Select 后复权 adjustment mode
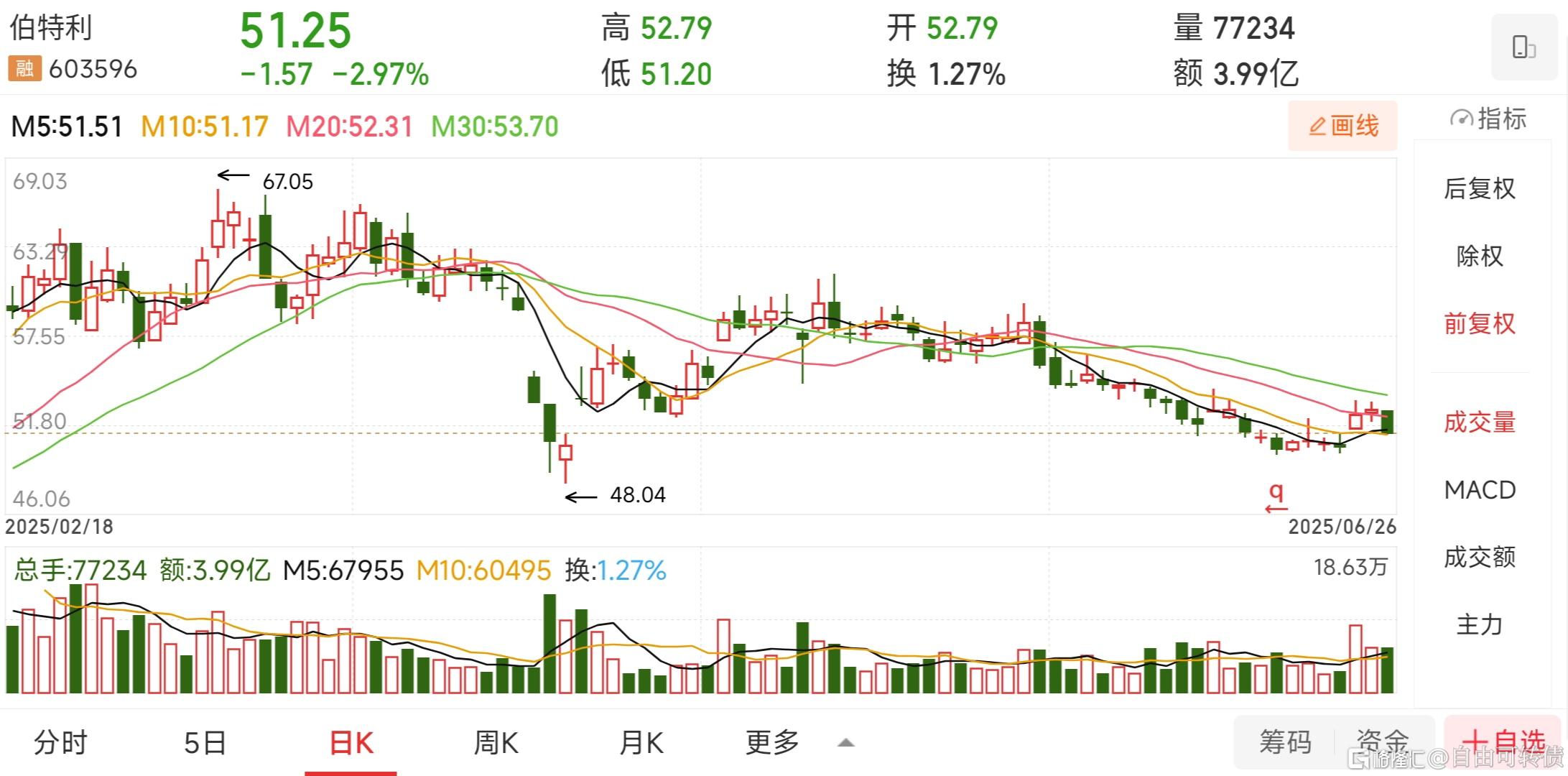This screenshot has width=1568, height=776. pos(1480,188)
